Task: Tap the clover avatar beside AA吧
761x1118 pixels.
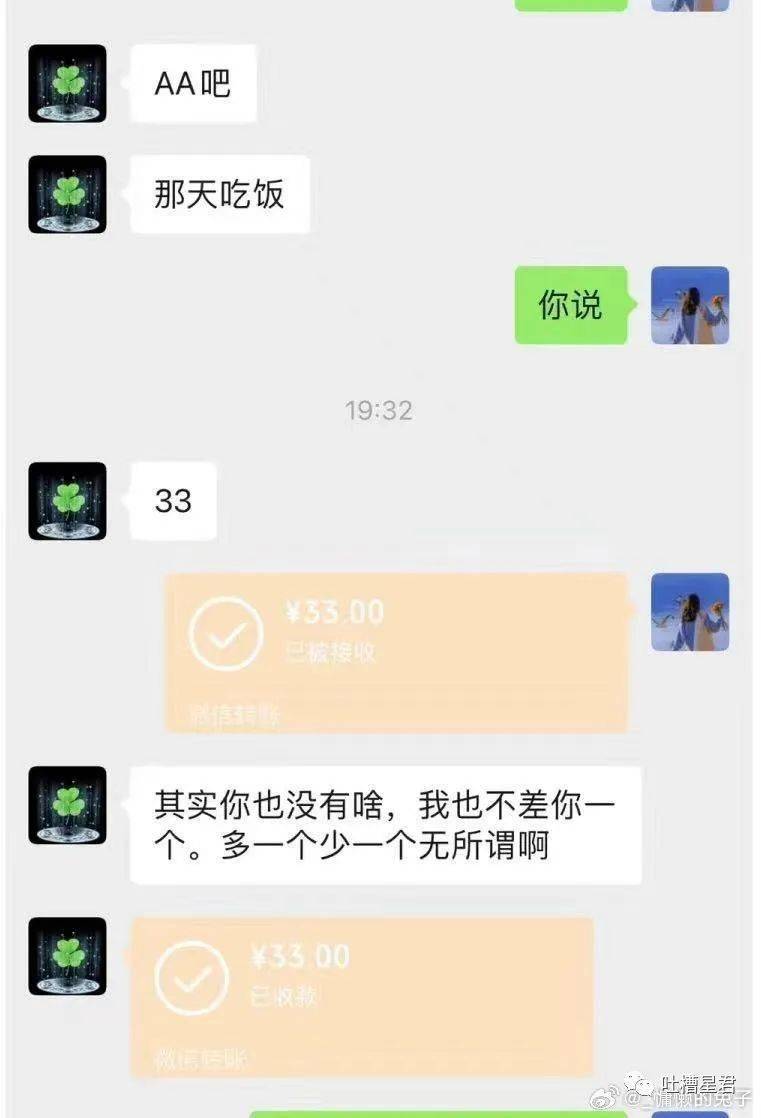Action: (67, 84)
